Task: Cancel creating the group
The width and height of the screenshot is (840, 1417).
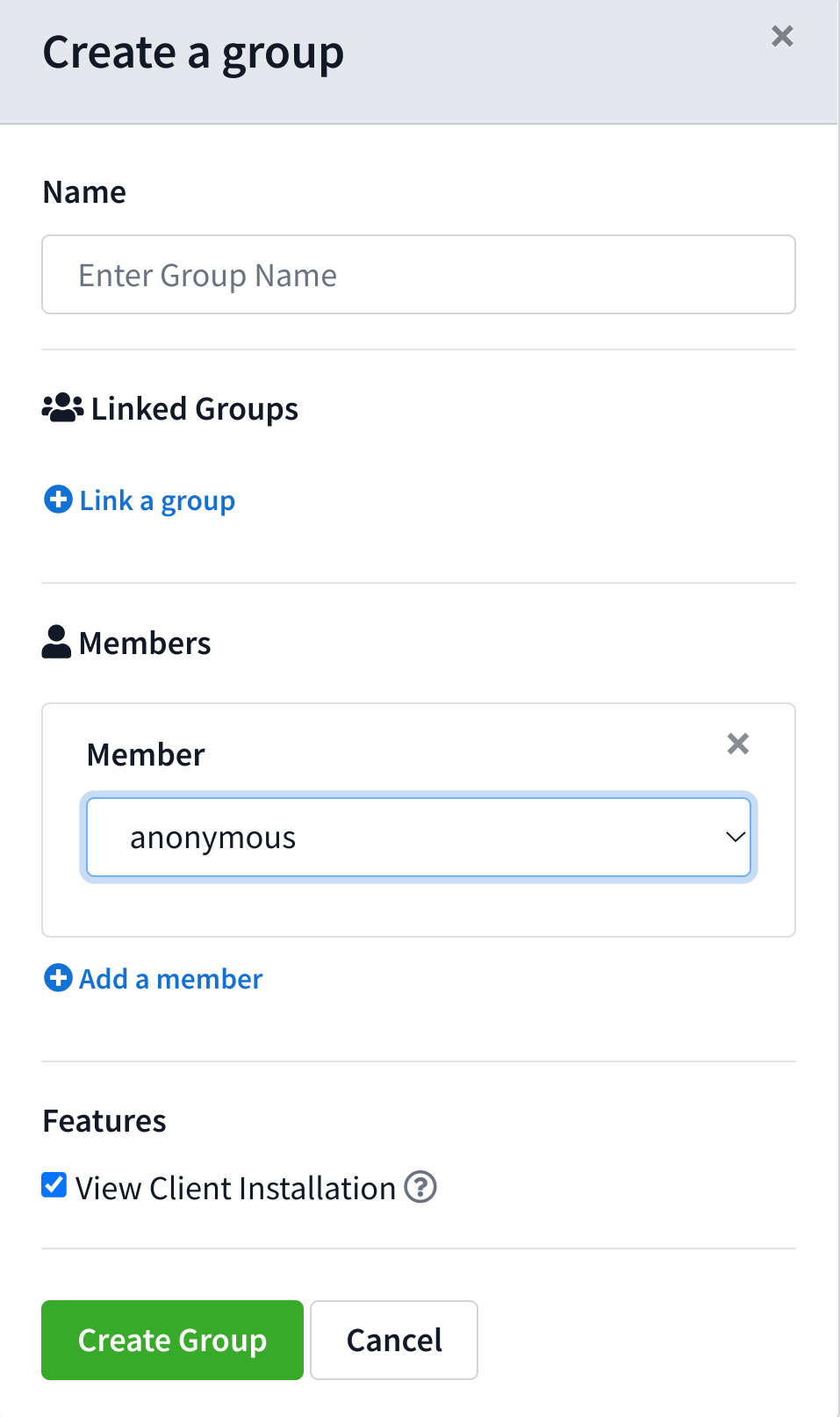Action: point(394,1340)
